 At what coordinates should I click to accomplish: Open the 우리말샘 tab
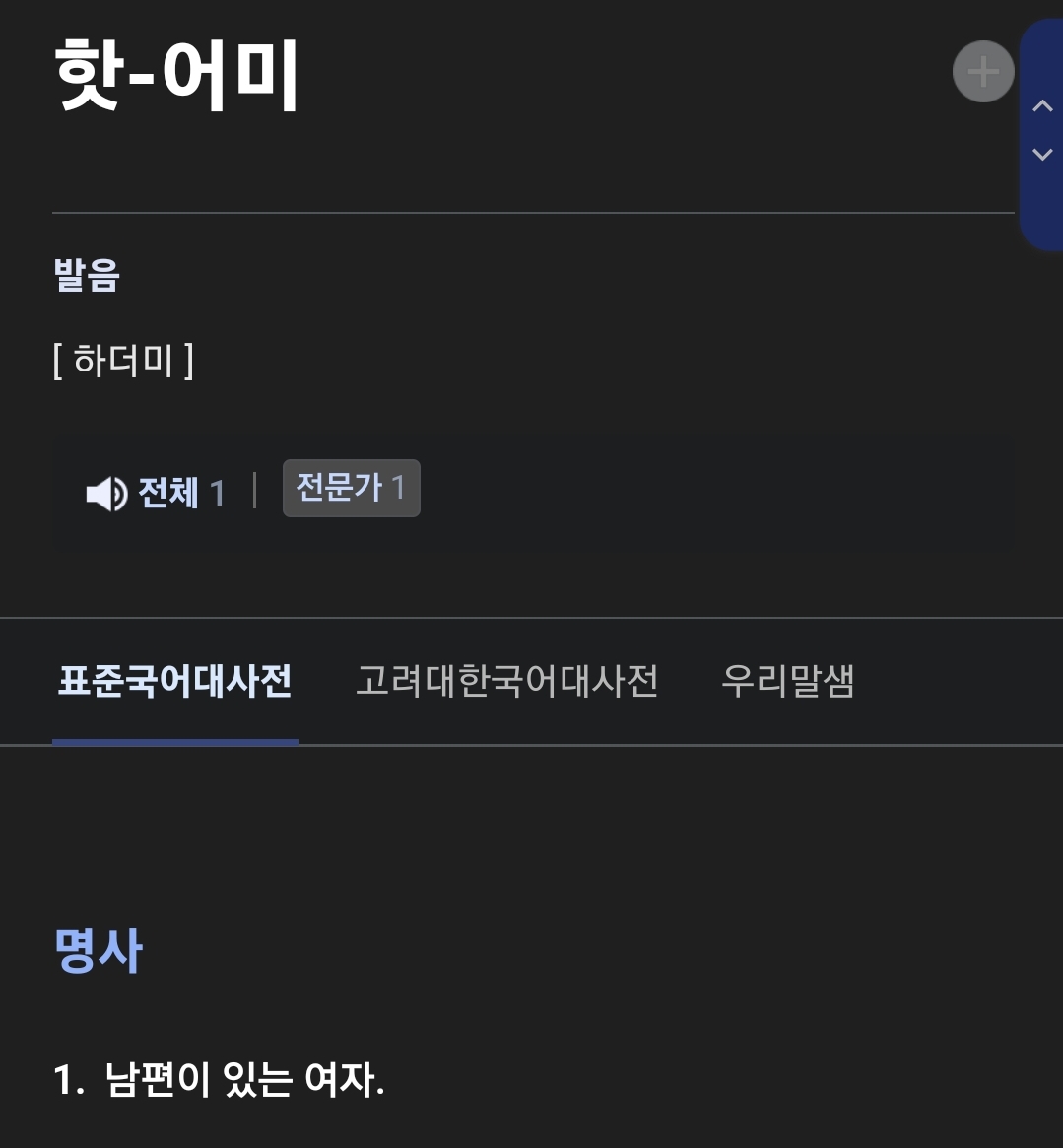coord(787,681)
